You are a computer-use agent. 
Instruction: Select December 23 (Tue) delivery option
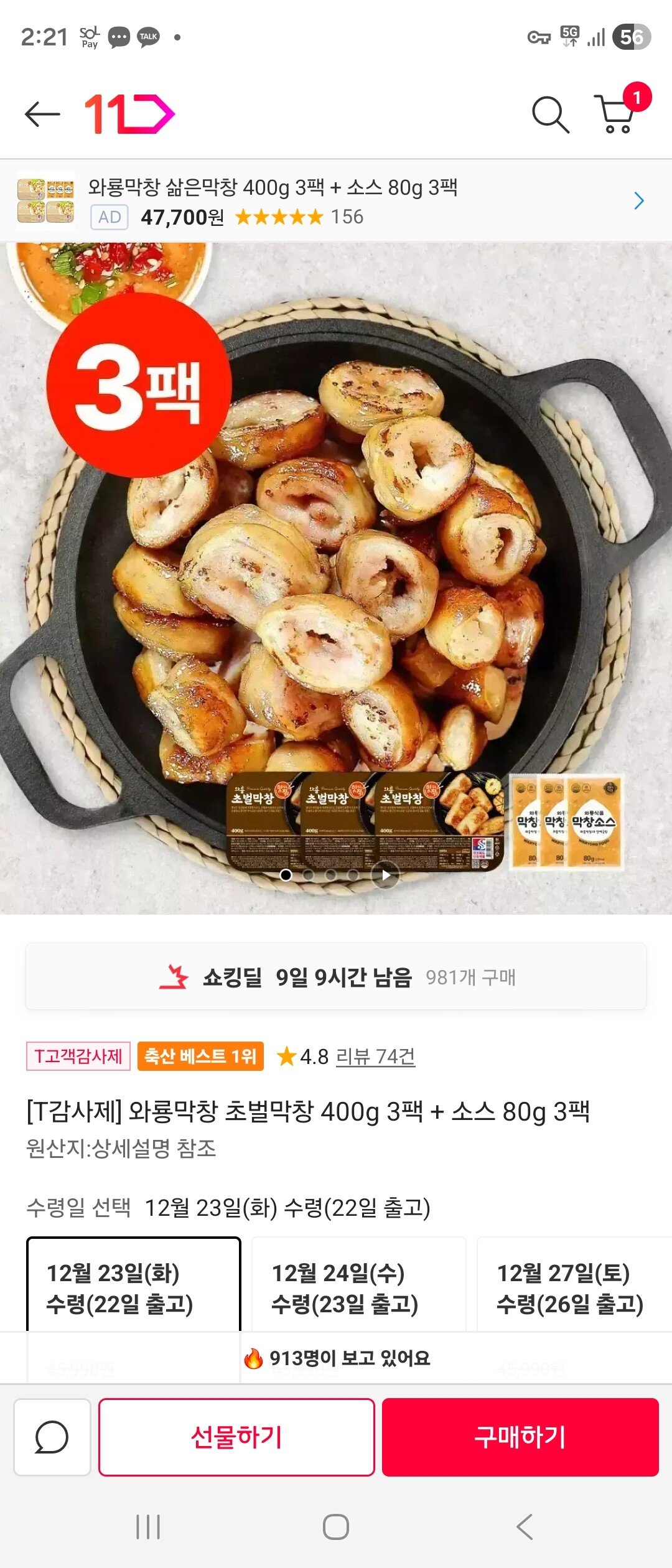click(x=133, y=1283)
